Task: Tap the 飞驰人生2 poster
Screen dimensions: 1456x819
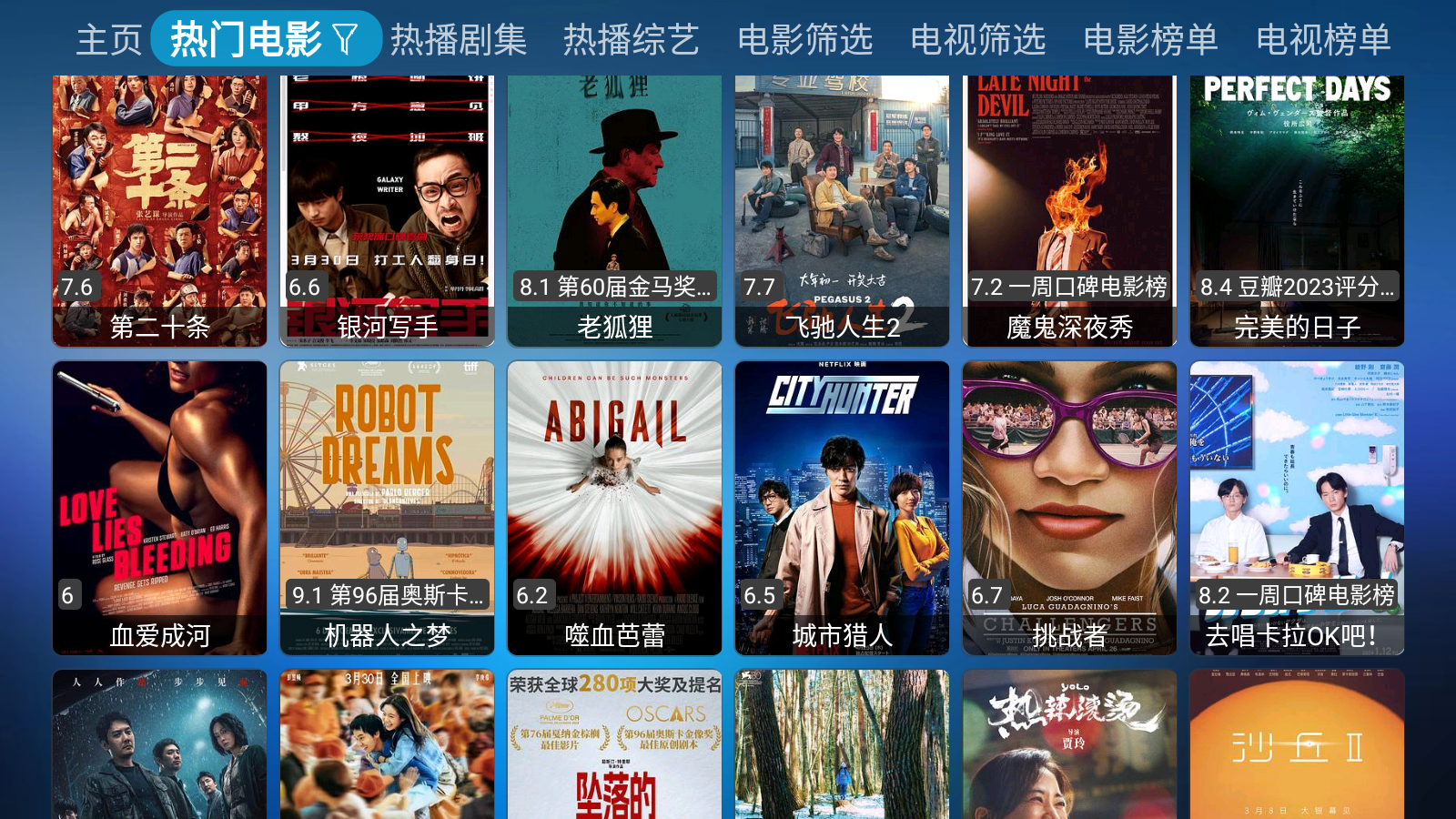Action: [843, 211]
